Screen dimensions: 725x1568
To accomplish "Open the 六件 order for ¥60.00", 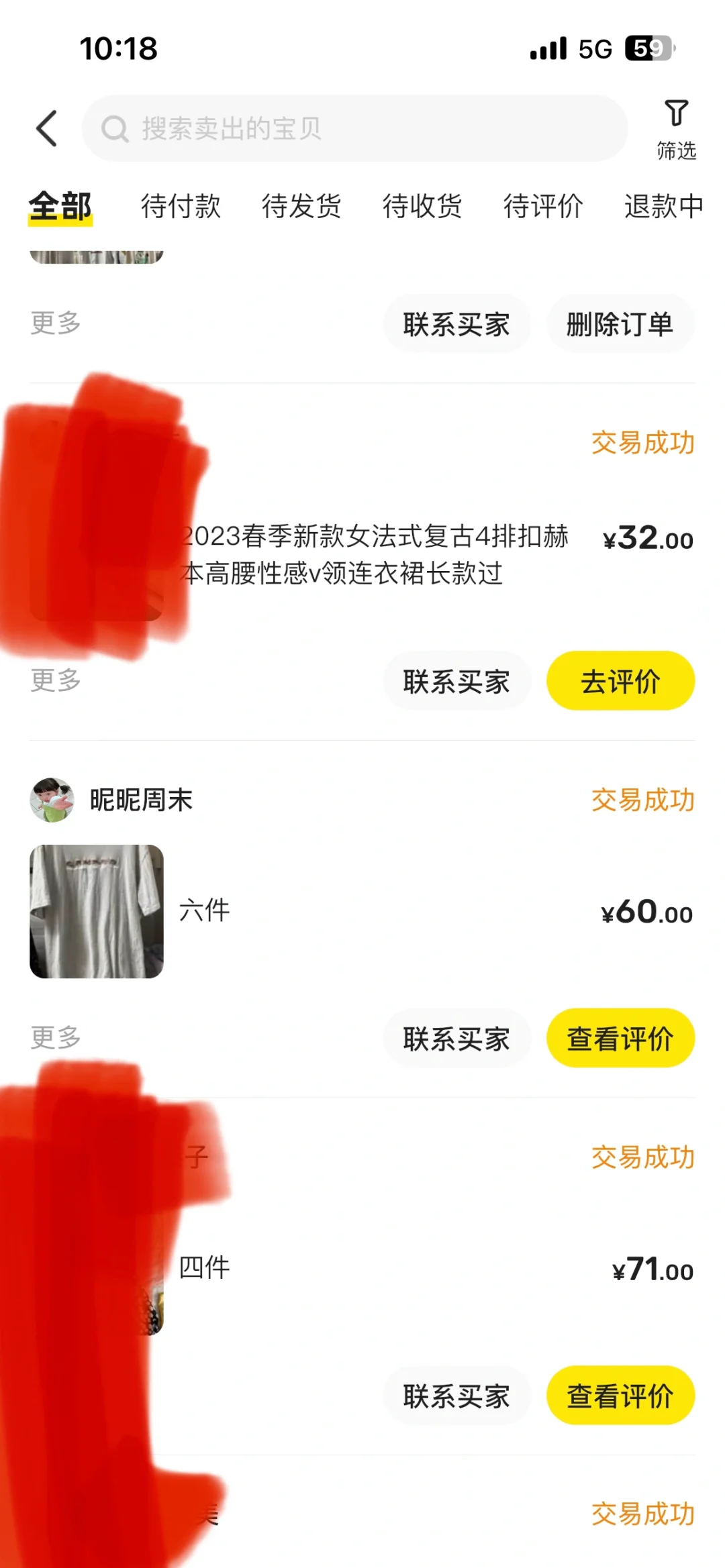I will pyautogui.click(x=362, y=911).
